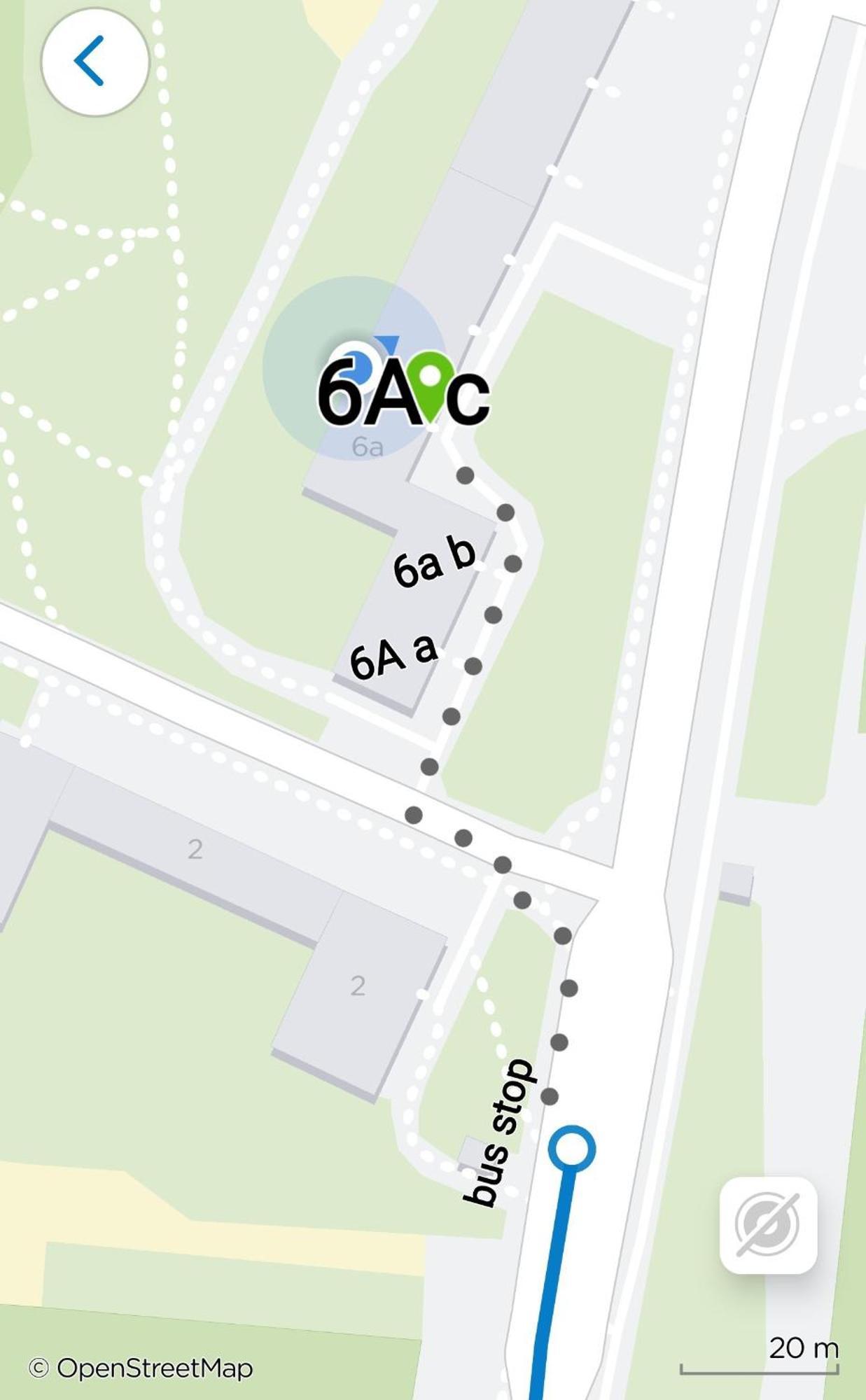This screenshot has height=1400, width=866.
Task: Open the OpenStreetMap attribution link
Action: pyautogui.click(x=141, y=1368)
